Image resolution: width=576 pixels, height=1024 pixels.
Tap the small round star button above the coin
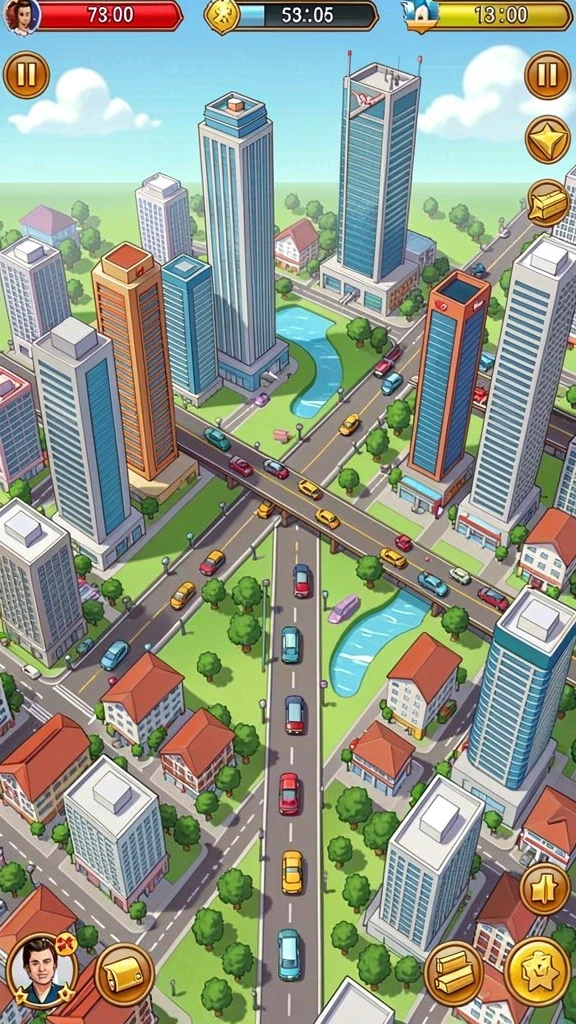pyautogui.click(x=545, y=888)
